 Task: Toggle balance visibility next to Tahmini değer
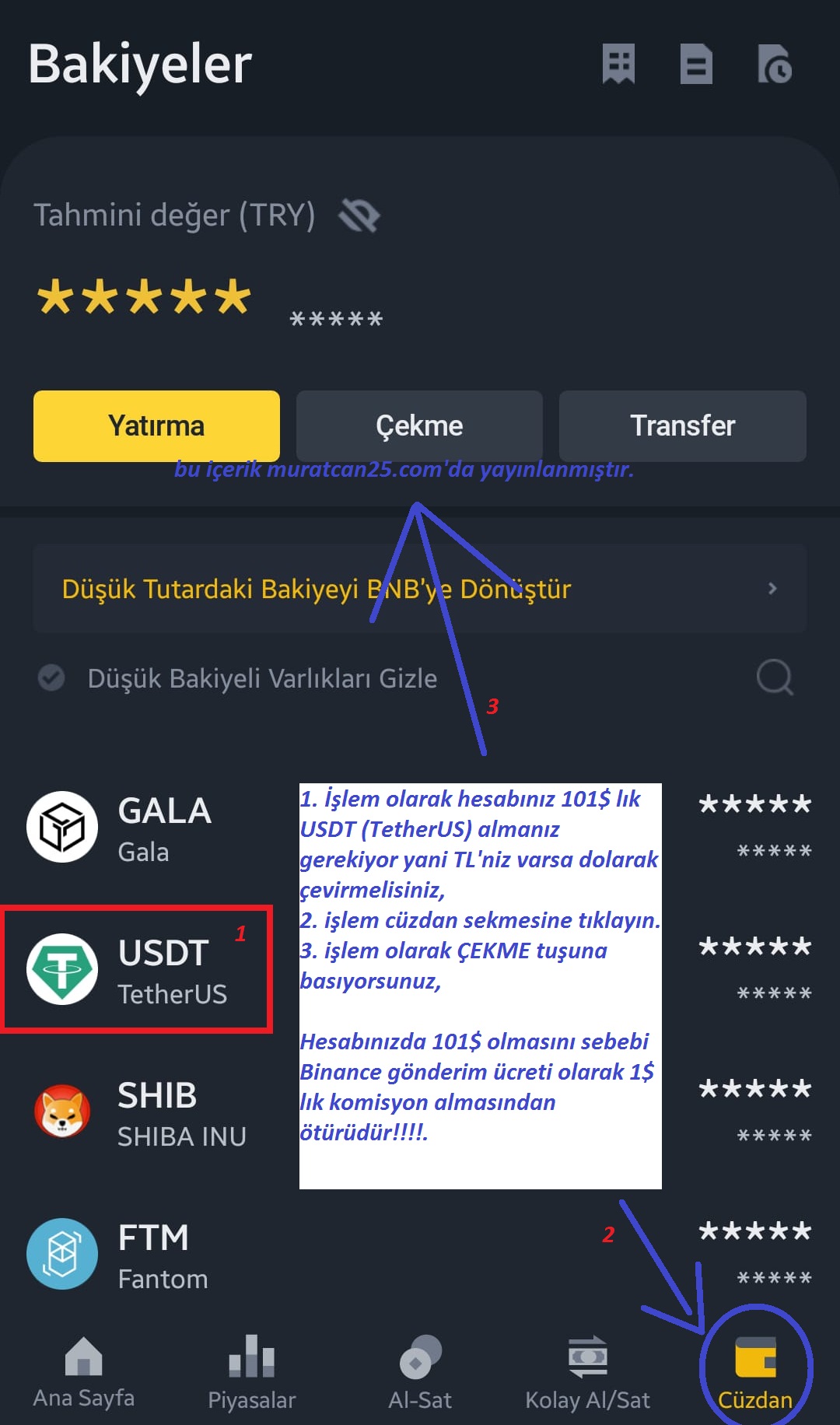click(359, 215)
